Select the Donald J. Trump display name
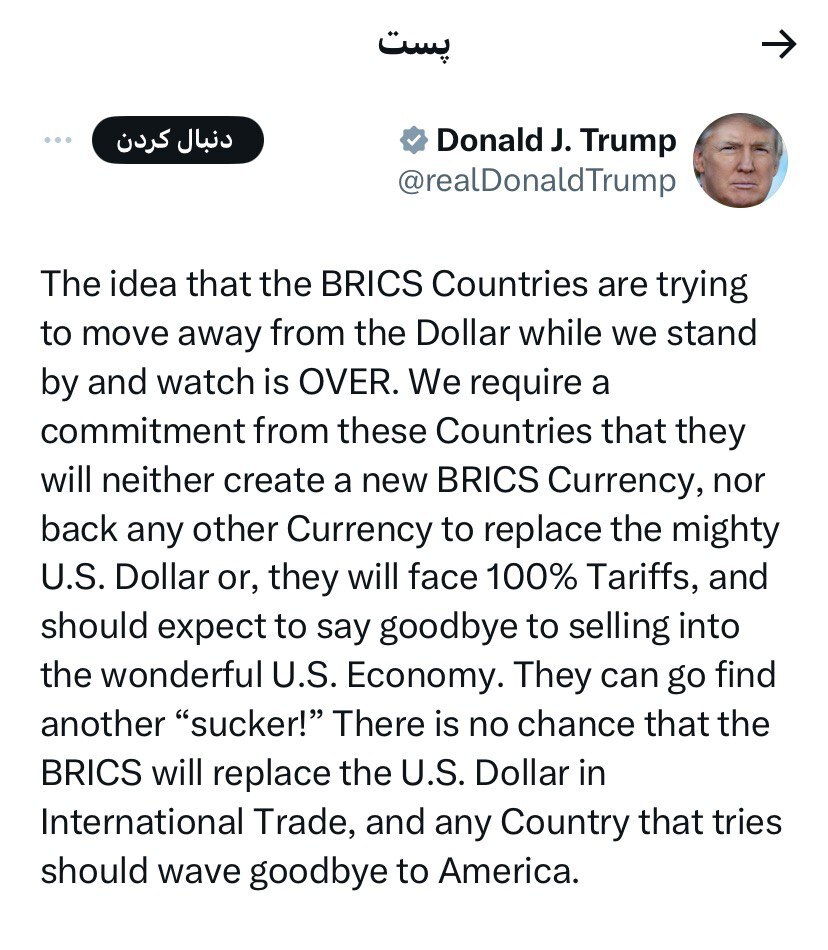The height and width of the screenshot is (950, 828). point(556,140)
